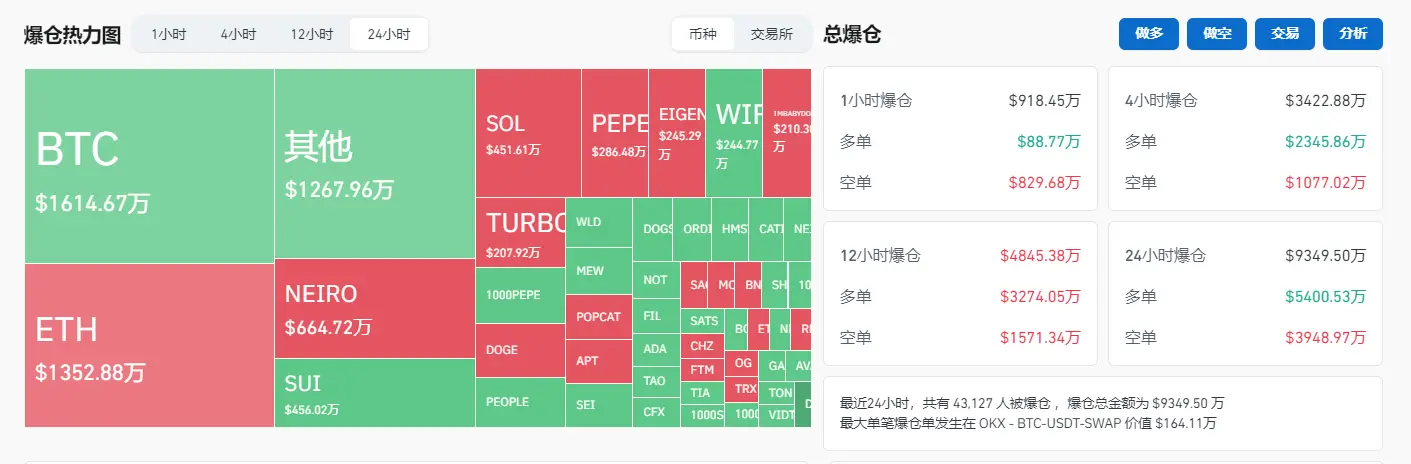Switch to the 12小时 timeframe

(x=312, y=34)
